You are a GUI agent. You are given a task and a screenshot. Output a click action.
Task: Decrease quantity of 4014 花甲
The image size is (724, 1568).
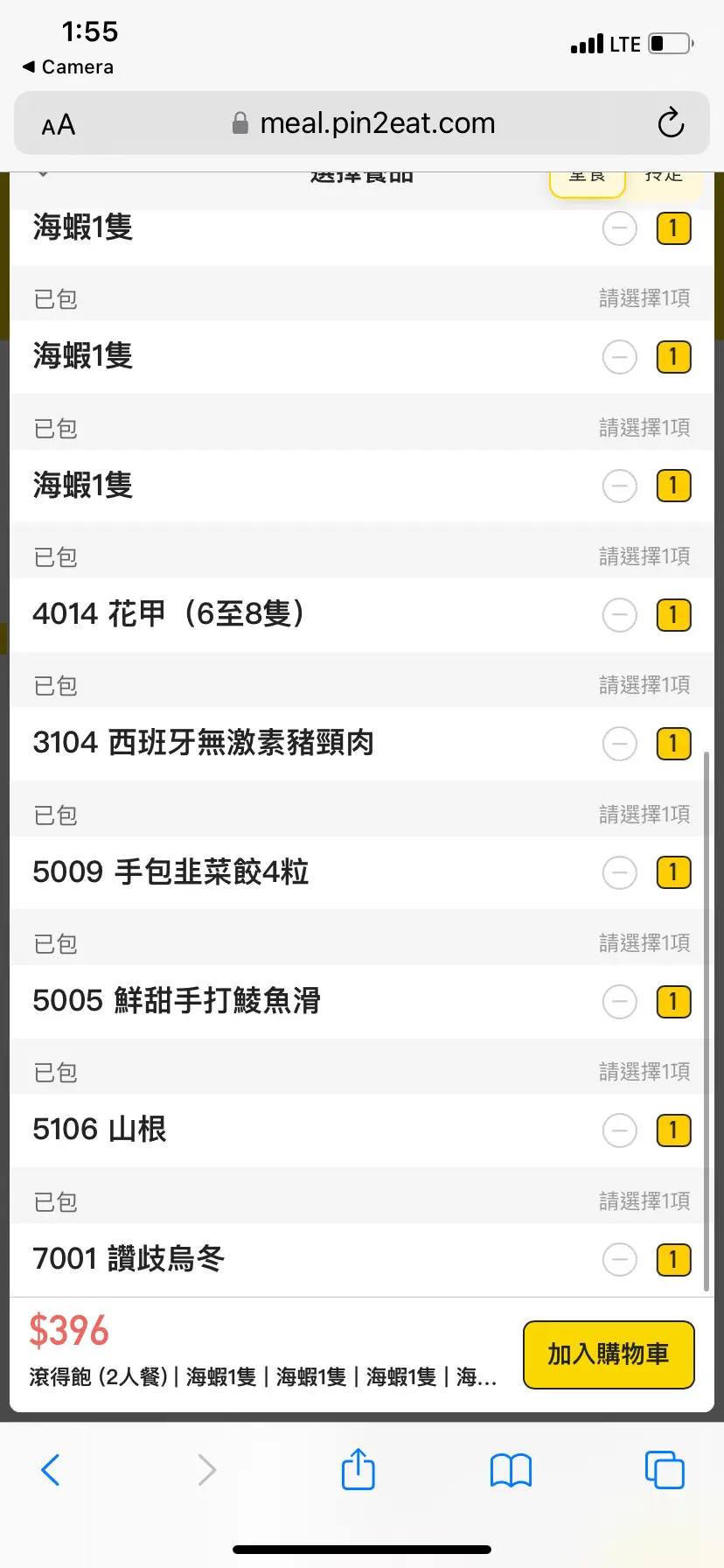pos(620,615)
